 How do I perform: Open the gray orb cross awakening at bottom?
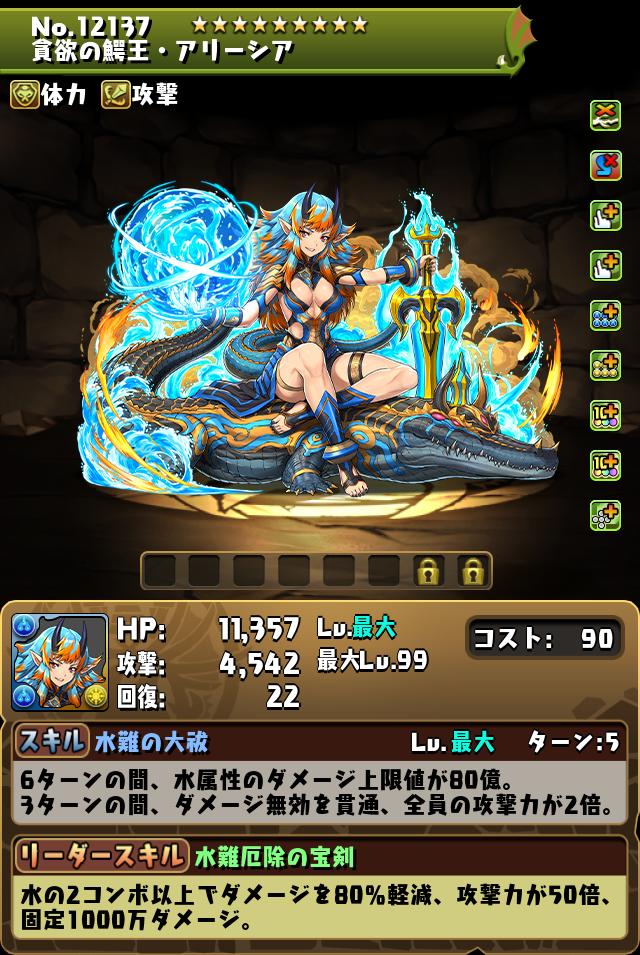pyautogui.click(x=605, y=516)
